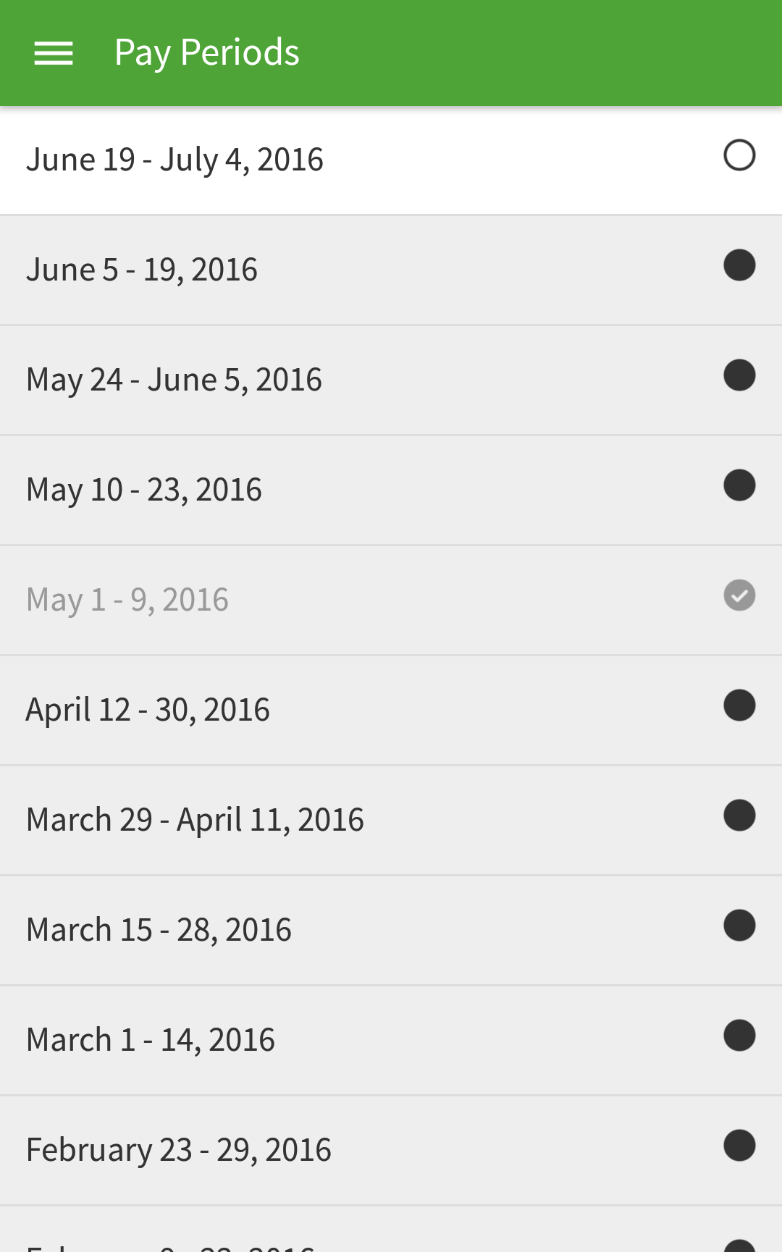Open the completed May 1 - 9, 2016 period
Image resolution: width=782 pixels, height=1252 pixels.
tap(391, 600)
